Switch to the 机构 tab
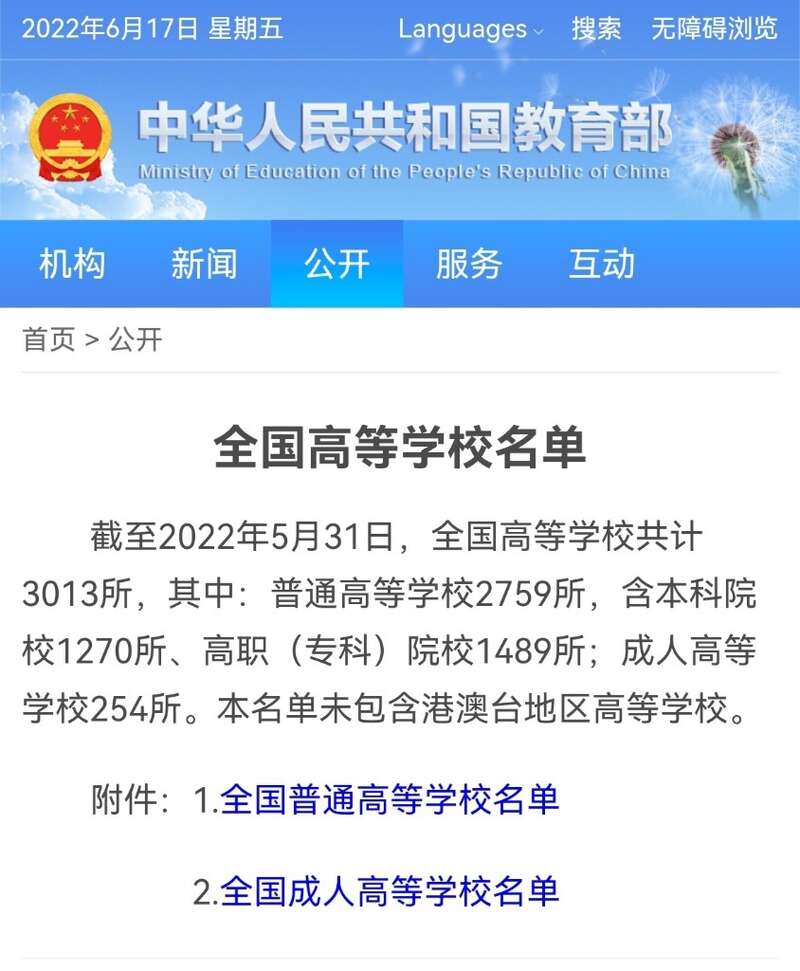The height and width of the screenshot is (971, 800). [x=72, y=264]
